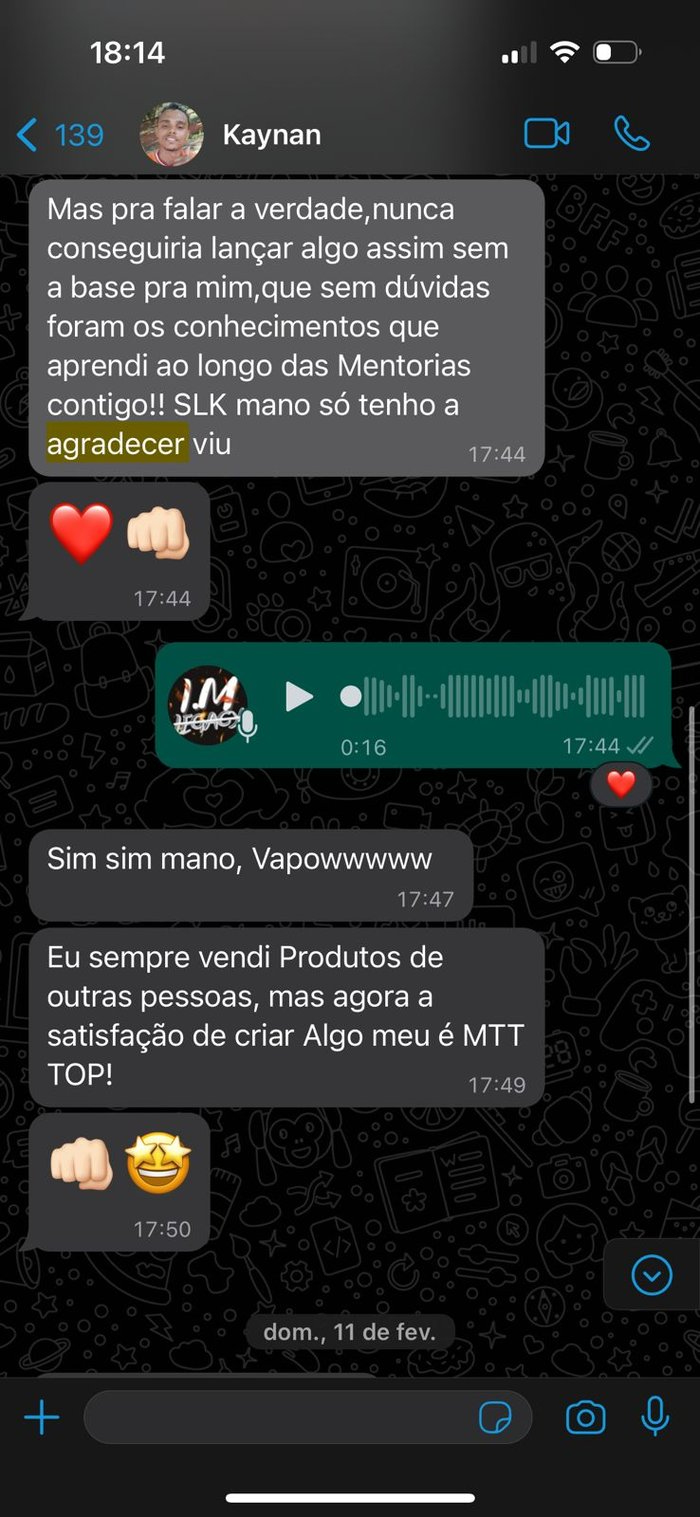Open the camera to take a photo

(585, 1417)
